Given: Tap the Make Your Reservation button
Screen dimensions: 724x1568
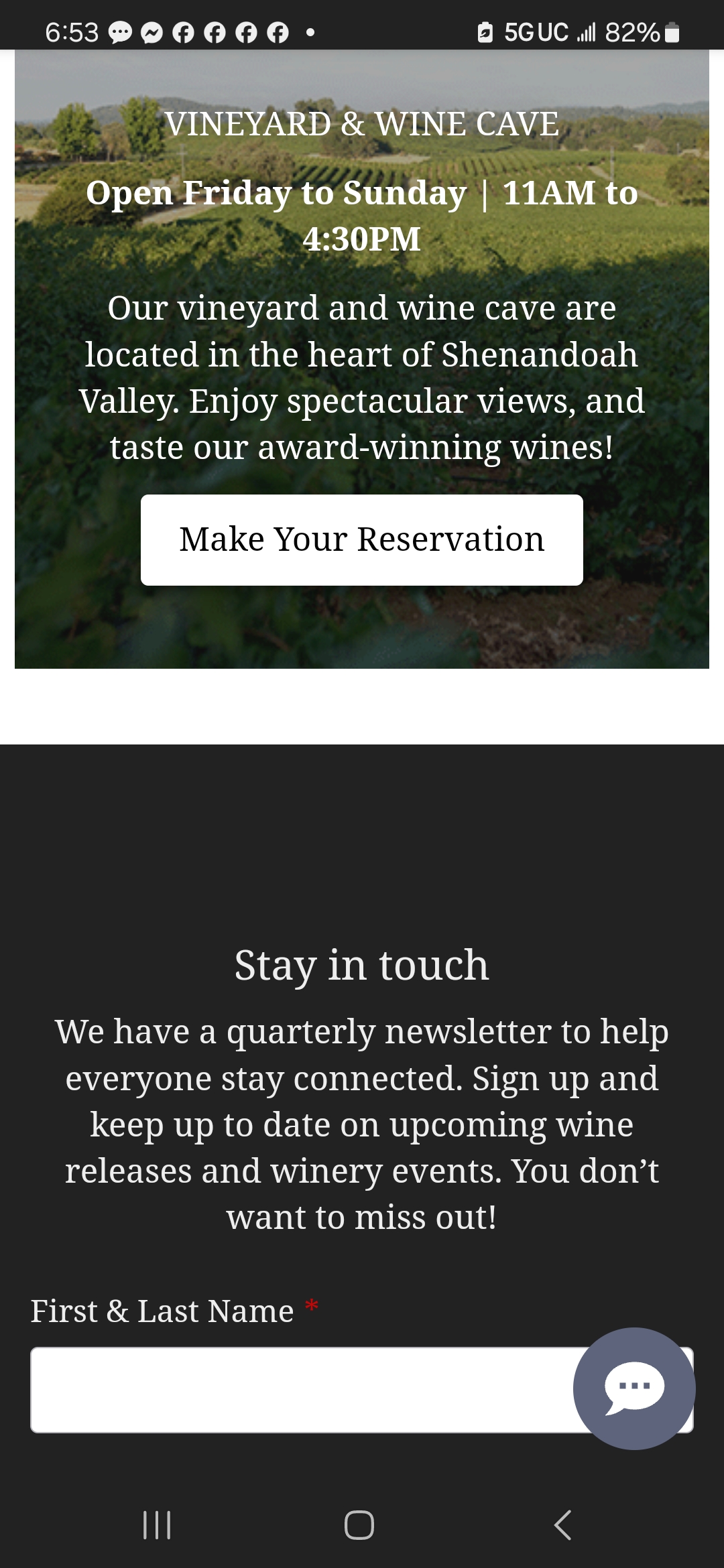Looking at the screenshot, I should [x=362, y=540].
